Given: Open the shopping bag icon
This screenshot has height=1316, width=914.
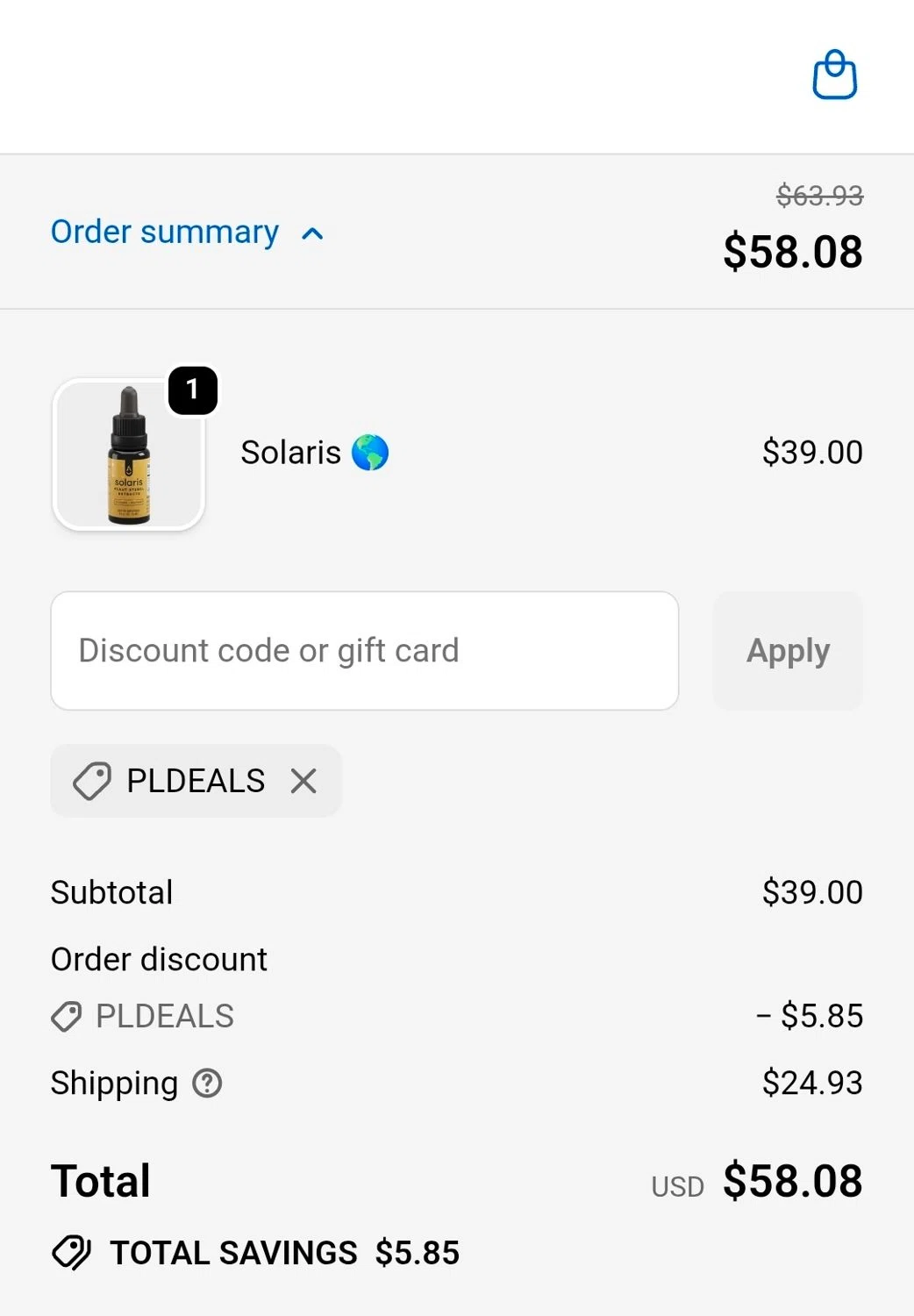Looking at the screenshot, I should pos(834,75).
